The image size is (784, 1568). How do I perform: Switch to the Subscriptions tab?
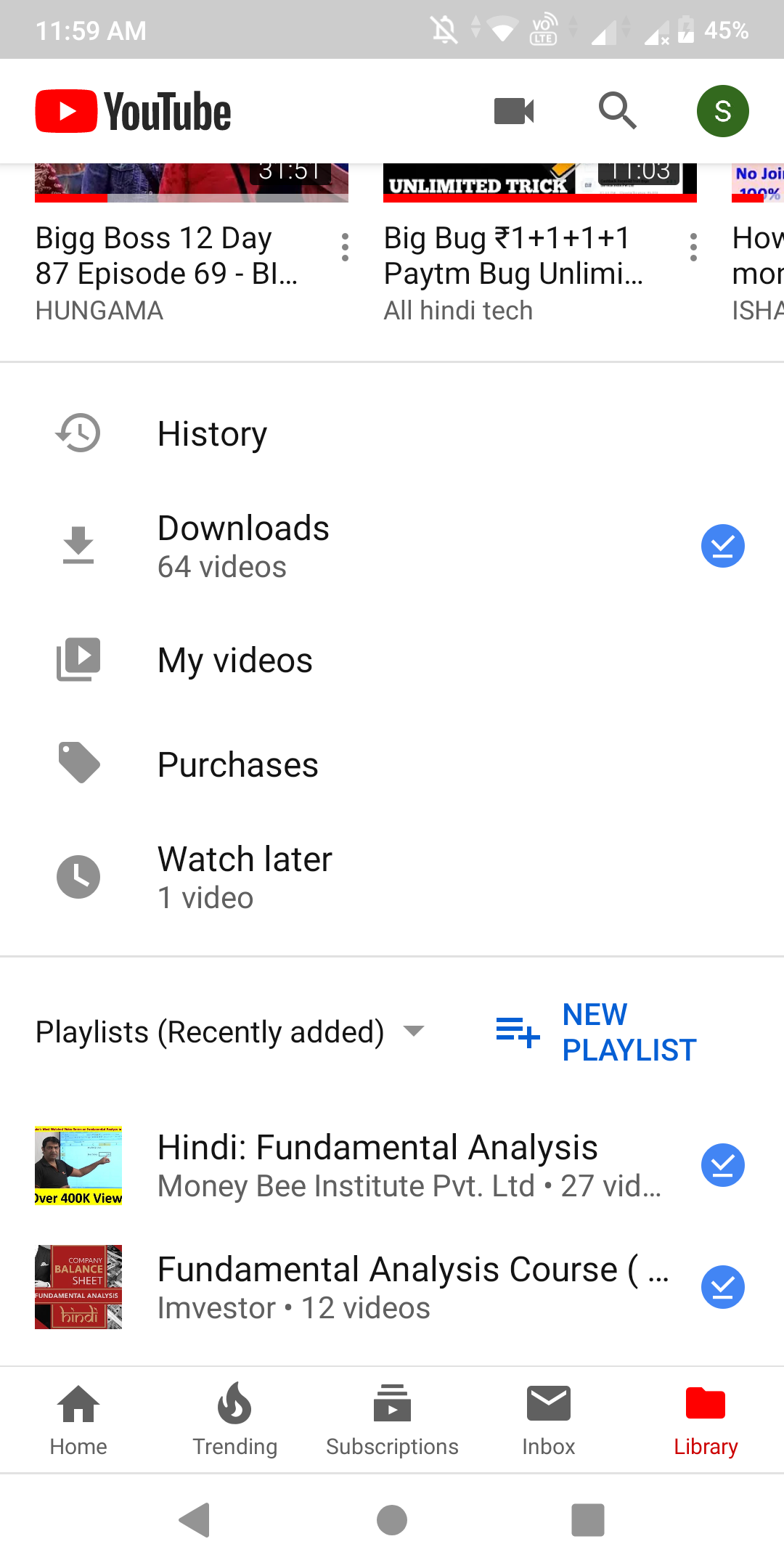pos(392,1420)
